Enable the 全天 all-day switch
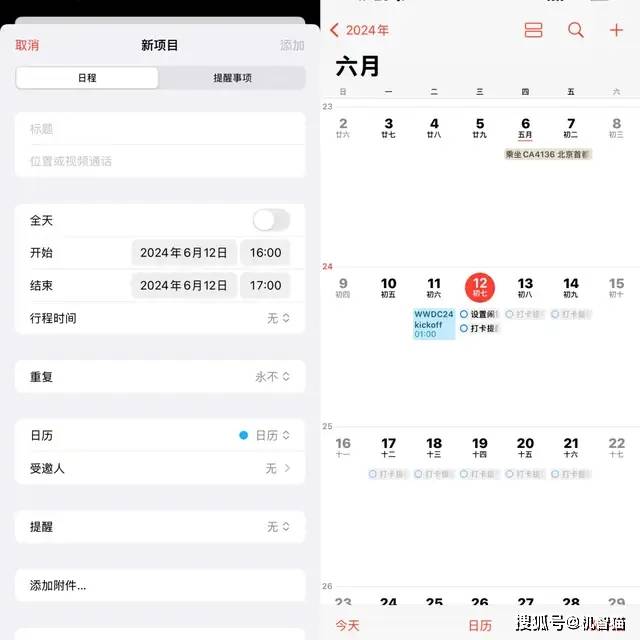 pyautogui.click(x=271, y=220)
